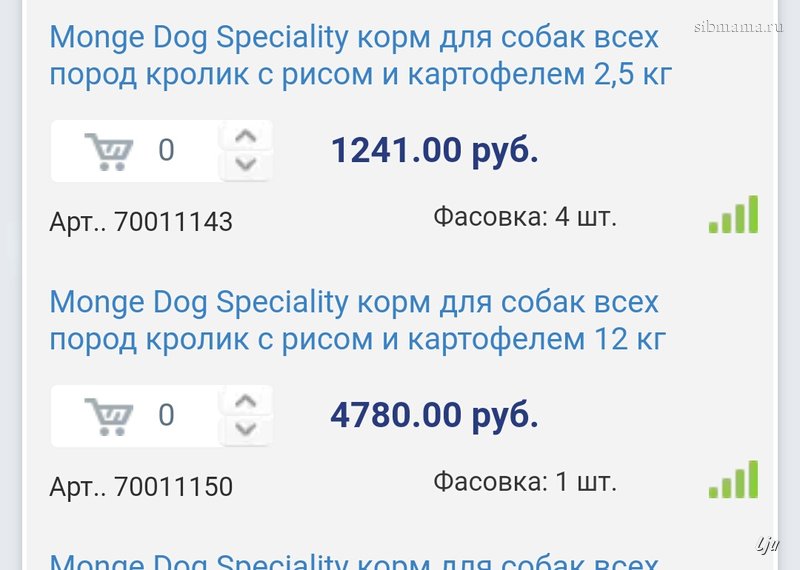Open Monge Dog Speciality rabbit 12 кг product
This screenshot has width=800, height=570.
point(357,320)
